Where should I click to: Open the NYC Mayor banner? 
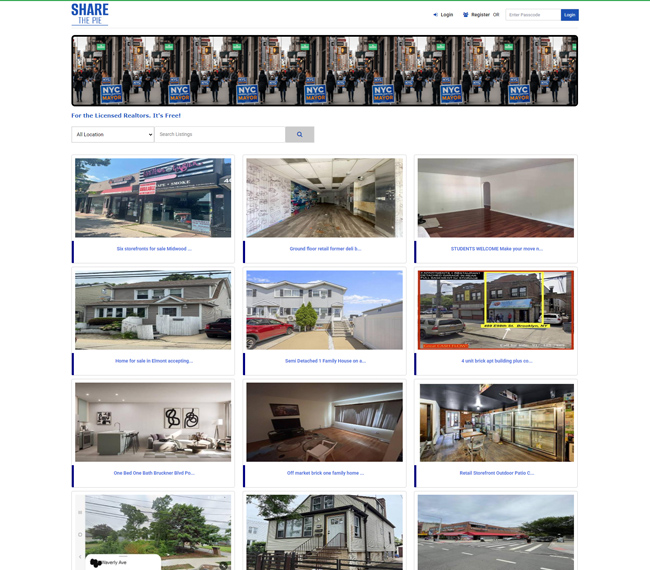click(x=324, y=71)
